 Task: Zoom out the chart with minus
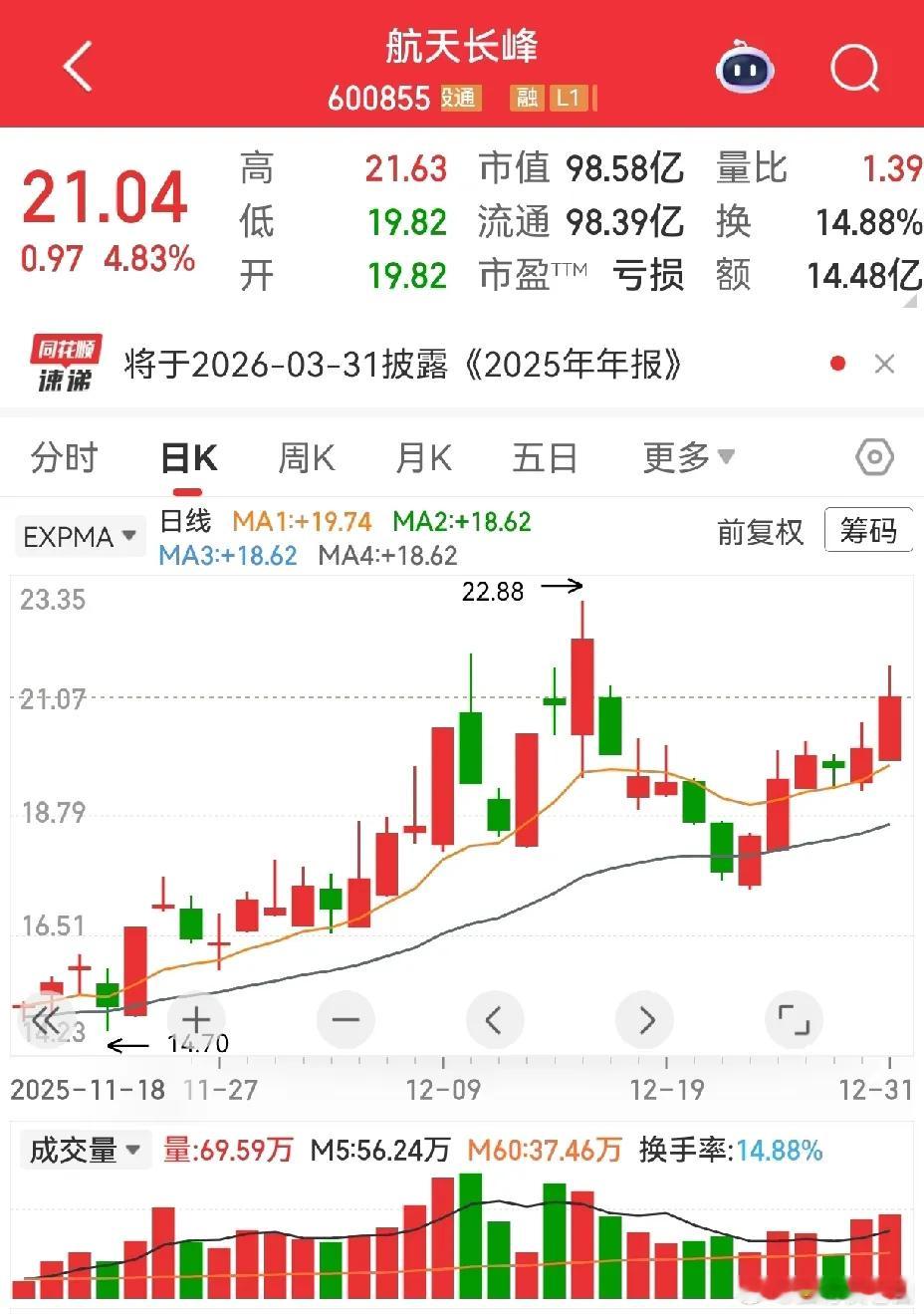pos(346,1019)
